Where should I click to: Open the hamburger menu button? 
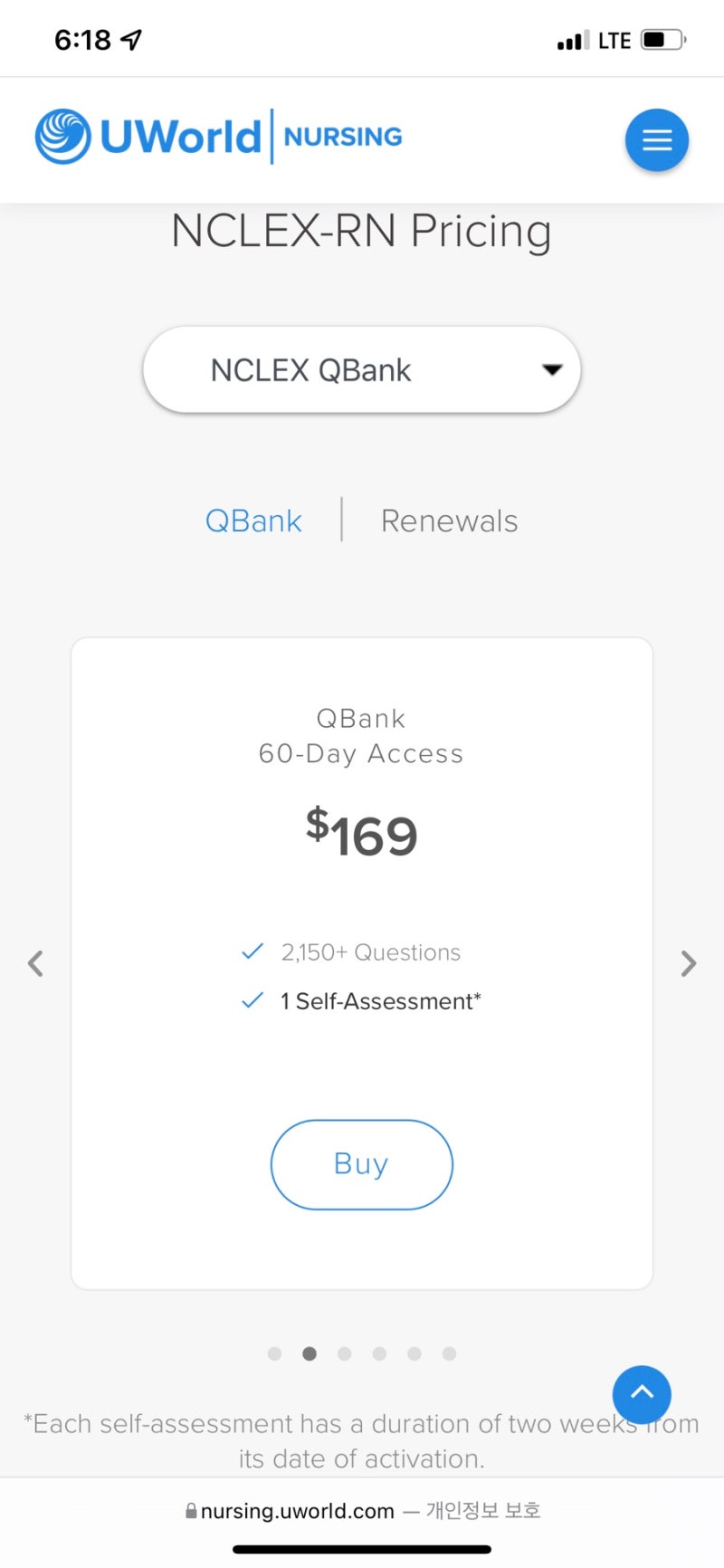point(656,140)
